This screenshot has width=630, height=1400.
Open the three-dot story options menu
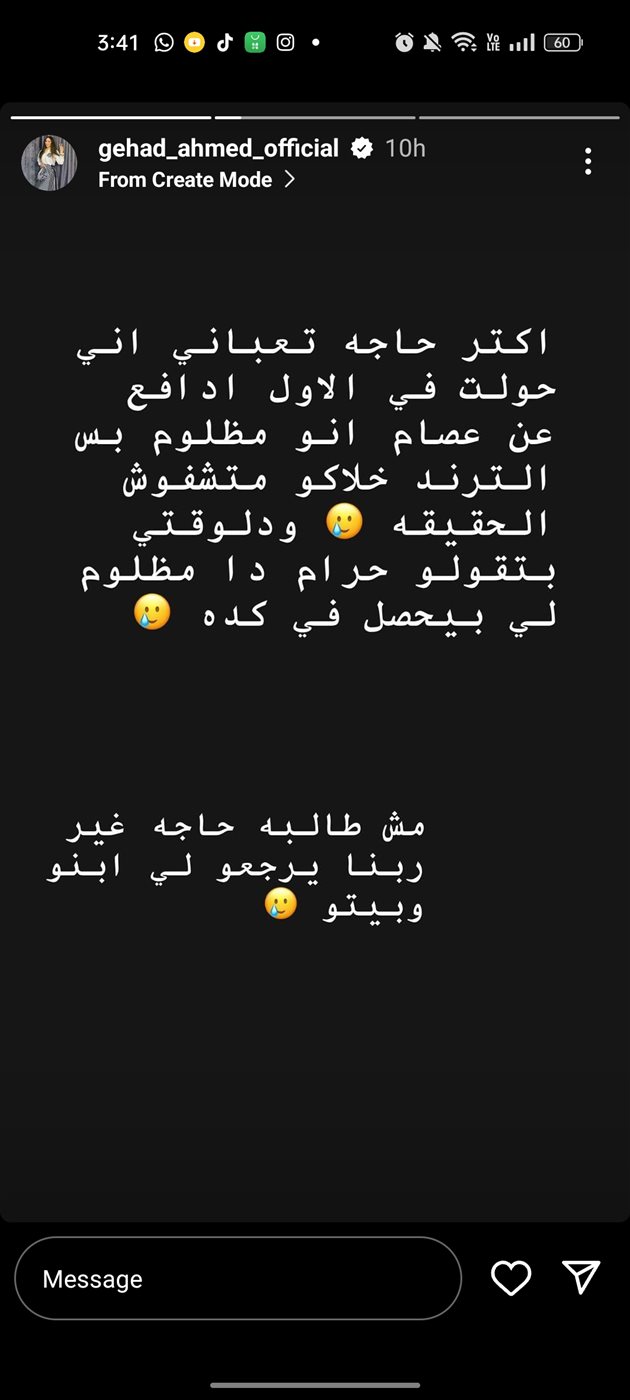coord(588,161)
